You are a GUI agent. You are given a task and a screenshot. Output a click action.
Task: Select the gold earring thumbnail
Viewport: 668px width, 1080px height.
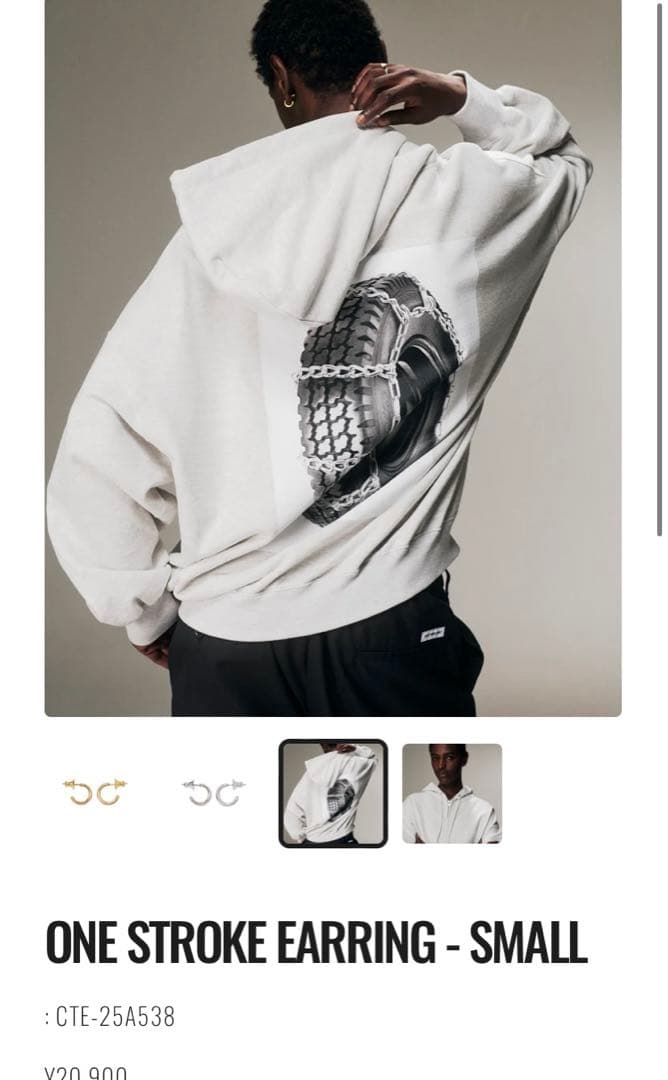(x=95, y=793)
